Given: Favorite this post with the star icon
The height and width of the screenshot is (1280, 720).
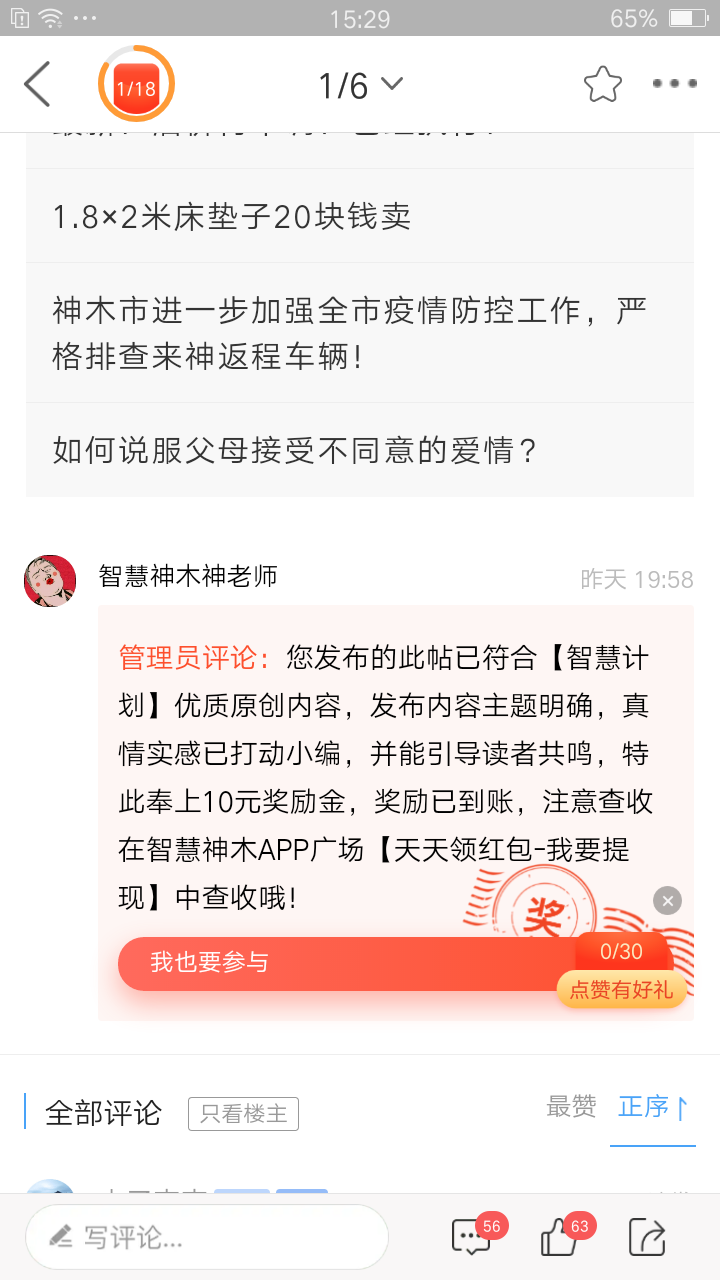Looking at the screenshot, I should pyautogui.click(x=603, y=85).
